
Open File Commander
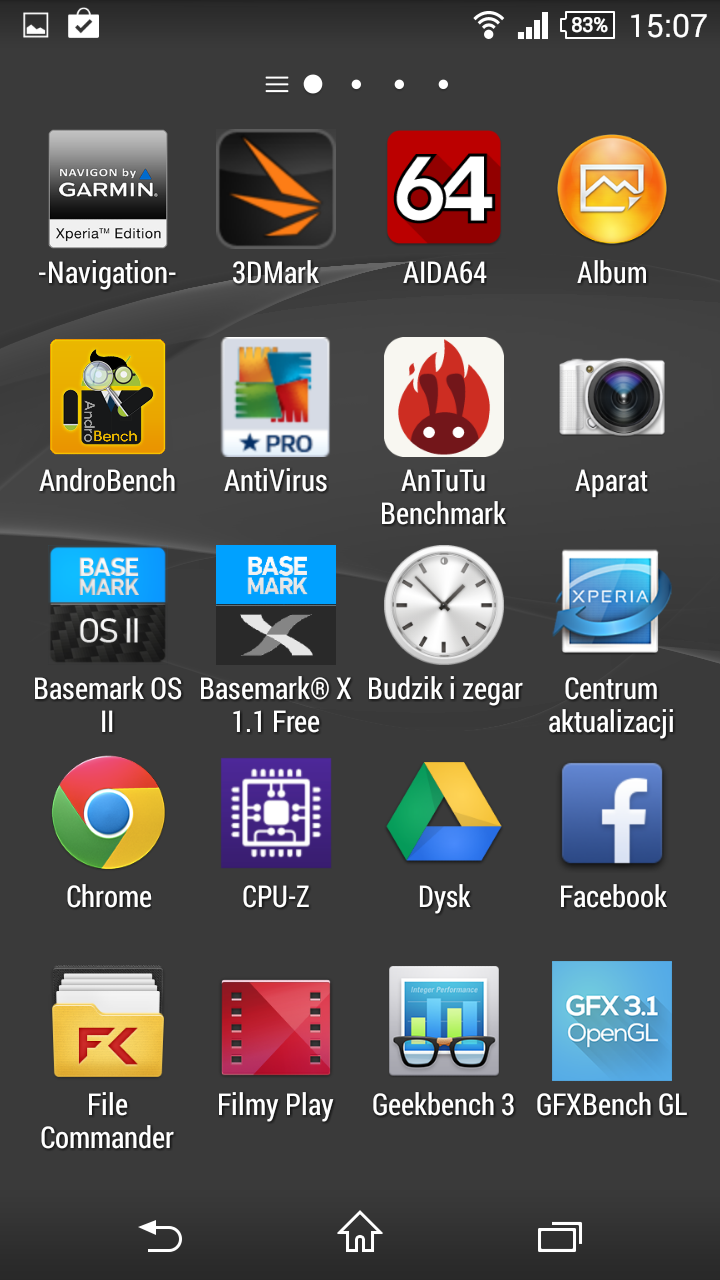[x=108, y=1021]
